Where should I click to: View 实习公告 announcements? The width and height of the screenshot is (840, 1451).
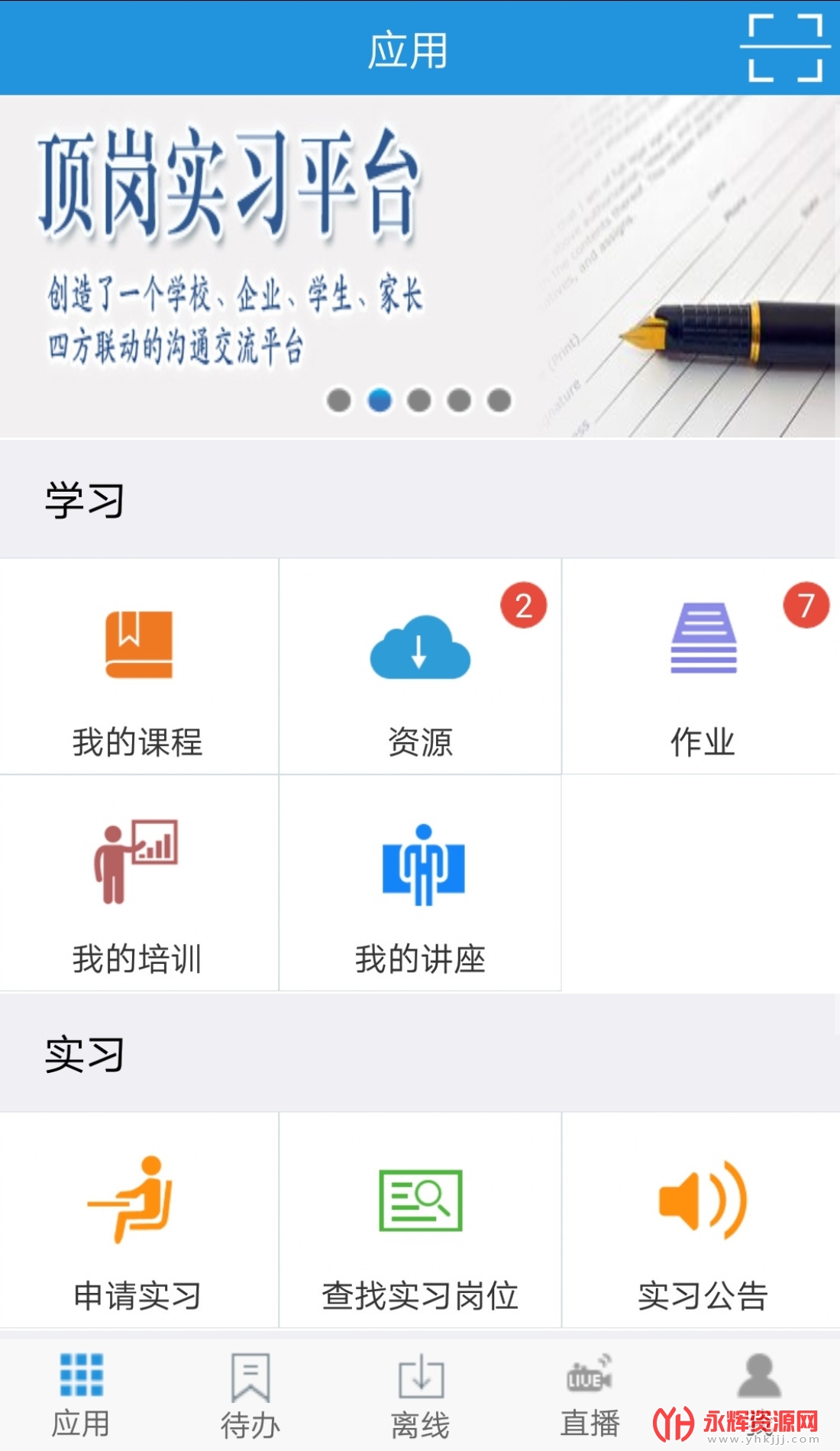(x=702, y=1220)
